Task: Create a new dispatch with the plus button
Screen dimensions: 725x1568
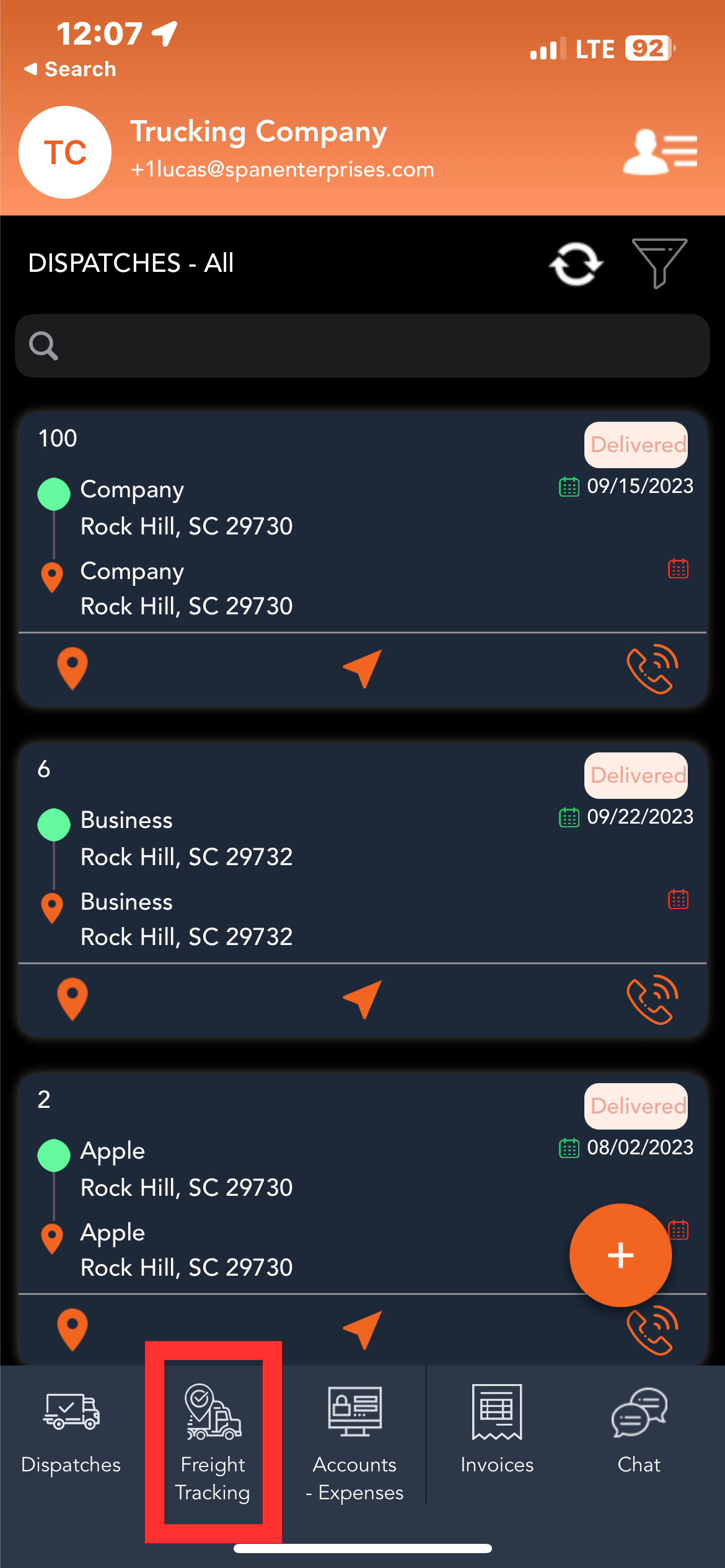Action: pos(620,1255)
